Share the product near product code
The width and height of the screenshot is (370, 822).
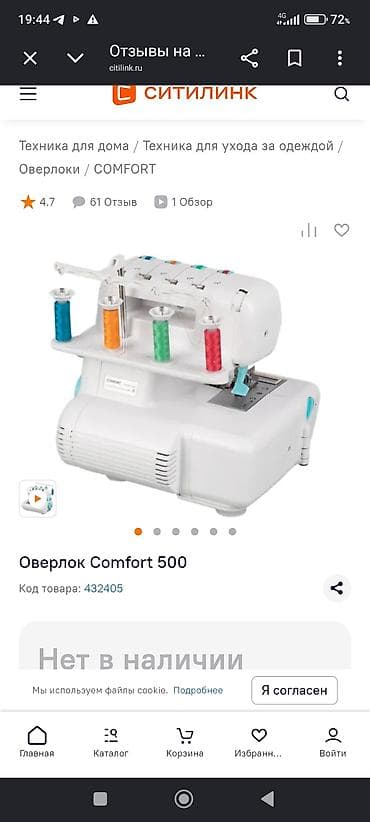coord(336,588)
